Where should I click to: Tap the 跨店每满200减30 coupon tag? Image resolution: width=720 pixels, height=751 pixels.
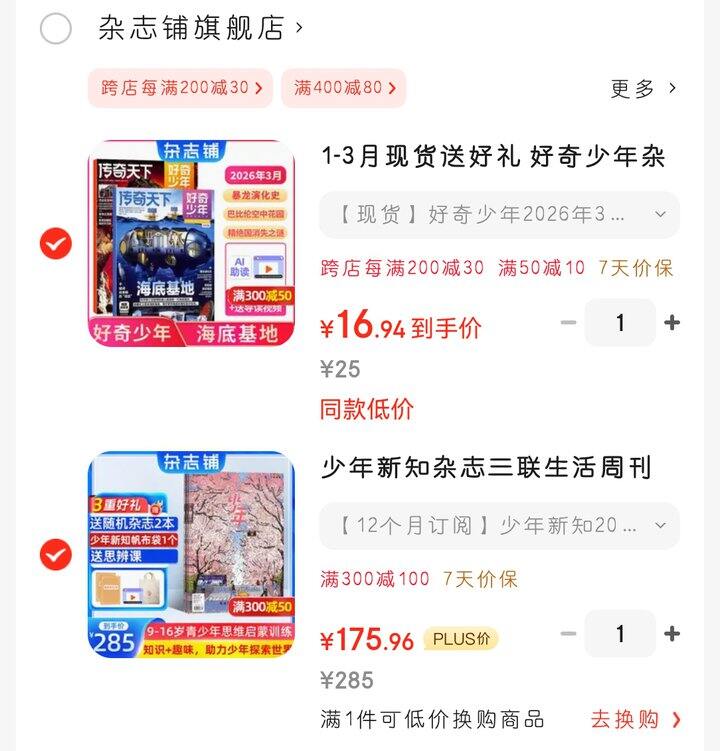pyautogui.click(x=180, y=89)
